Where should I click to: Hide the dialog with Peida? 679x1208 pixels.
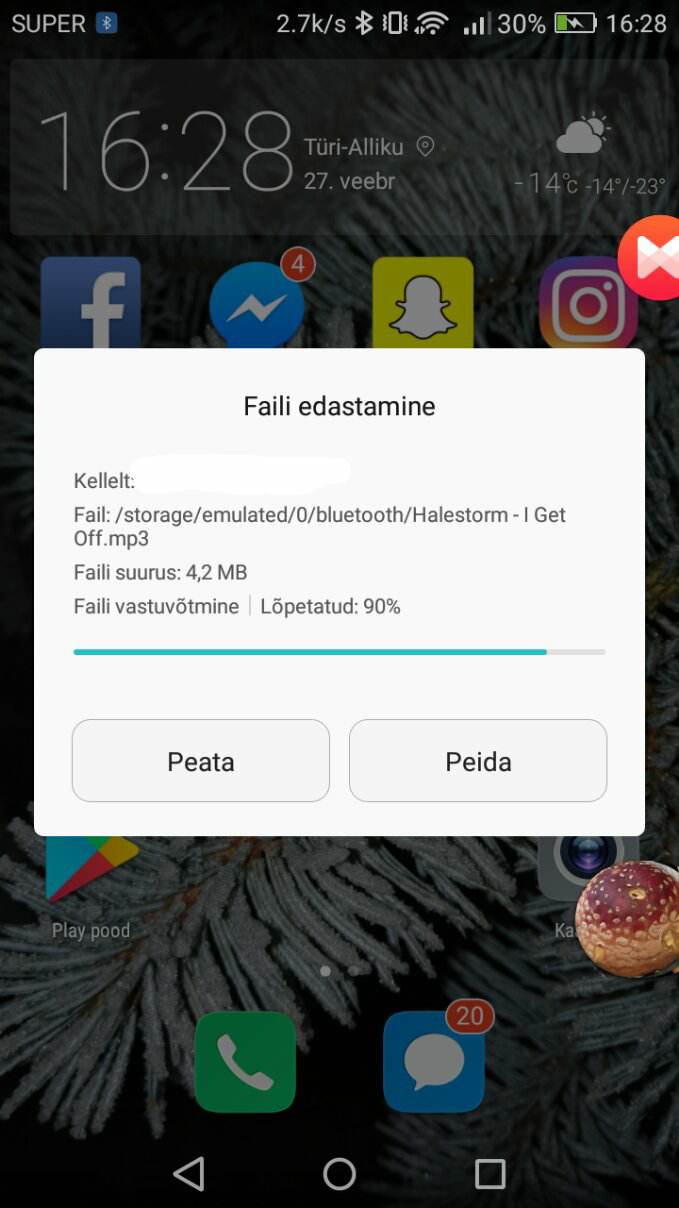tap(478, 761)
